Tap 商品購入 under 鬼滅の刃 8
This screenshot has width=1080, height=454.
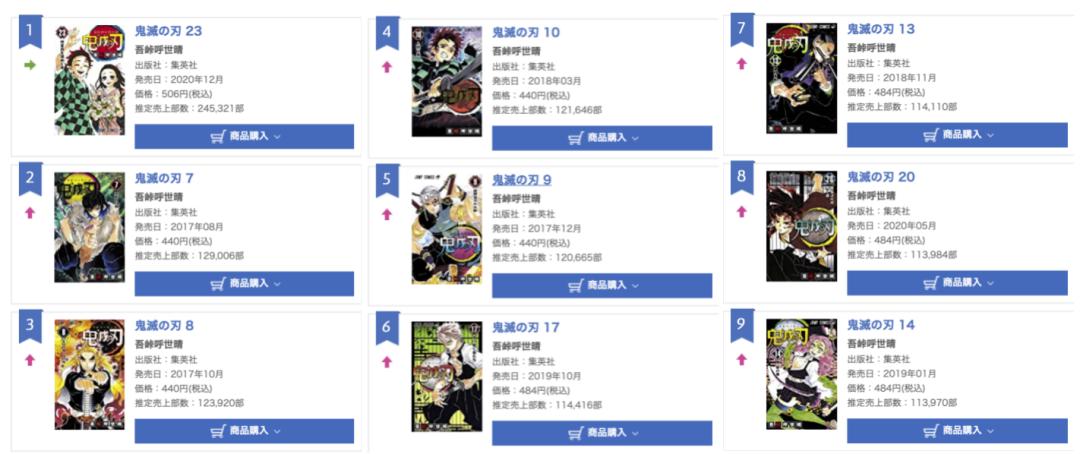click(244, 431)
